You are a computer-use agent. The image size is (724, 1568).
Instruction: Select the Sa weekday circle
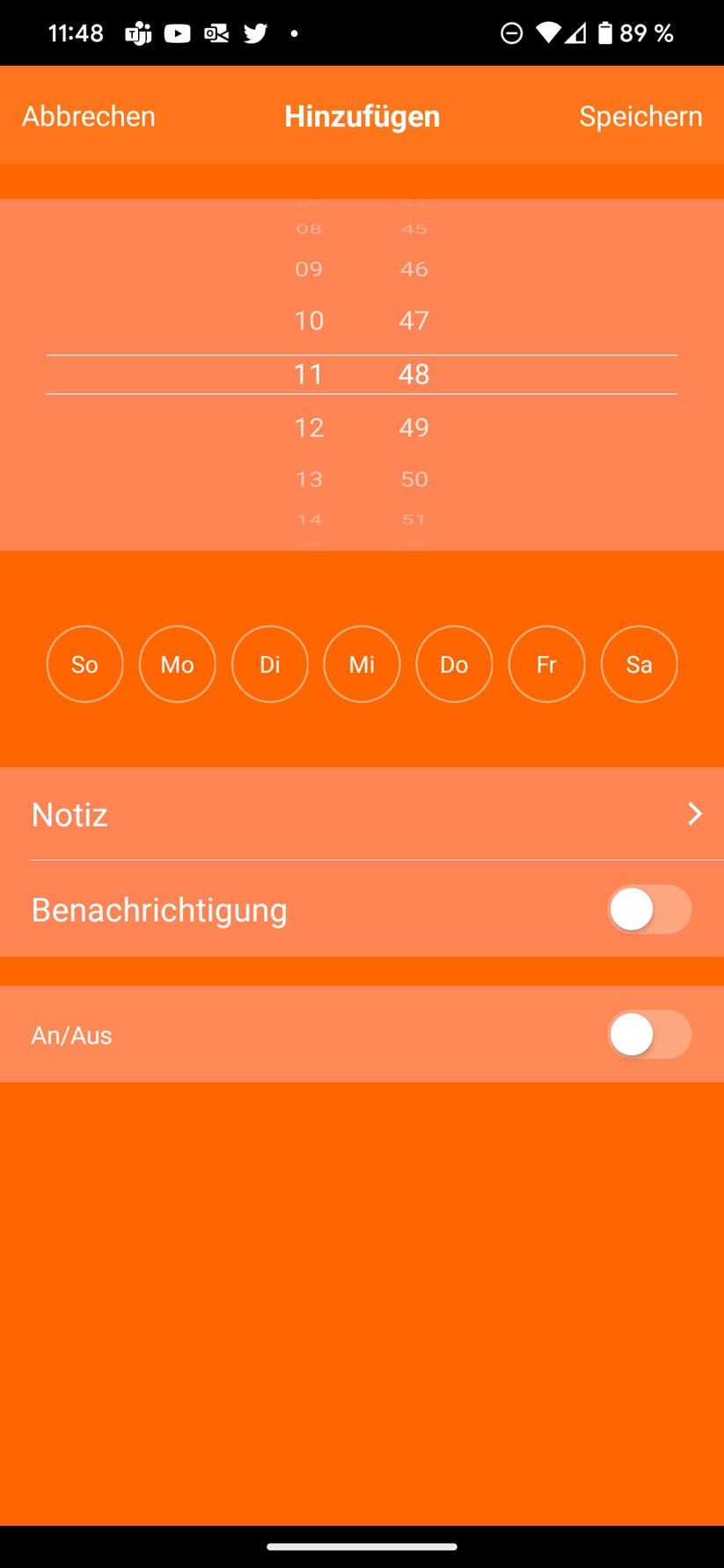(x=640, y=664)
